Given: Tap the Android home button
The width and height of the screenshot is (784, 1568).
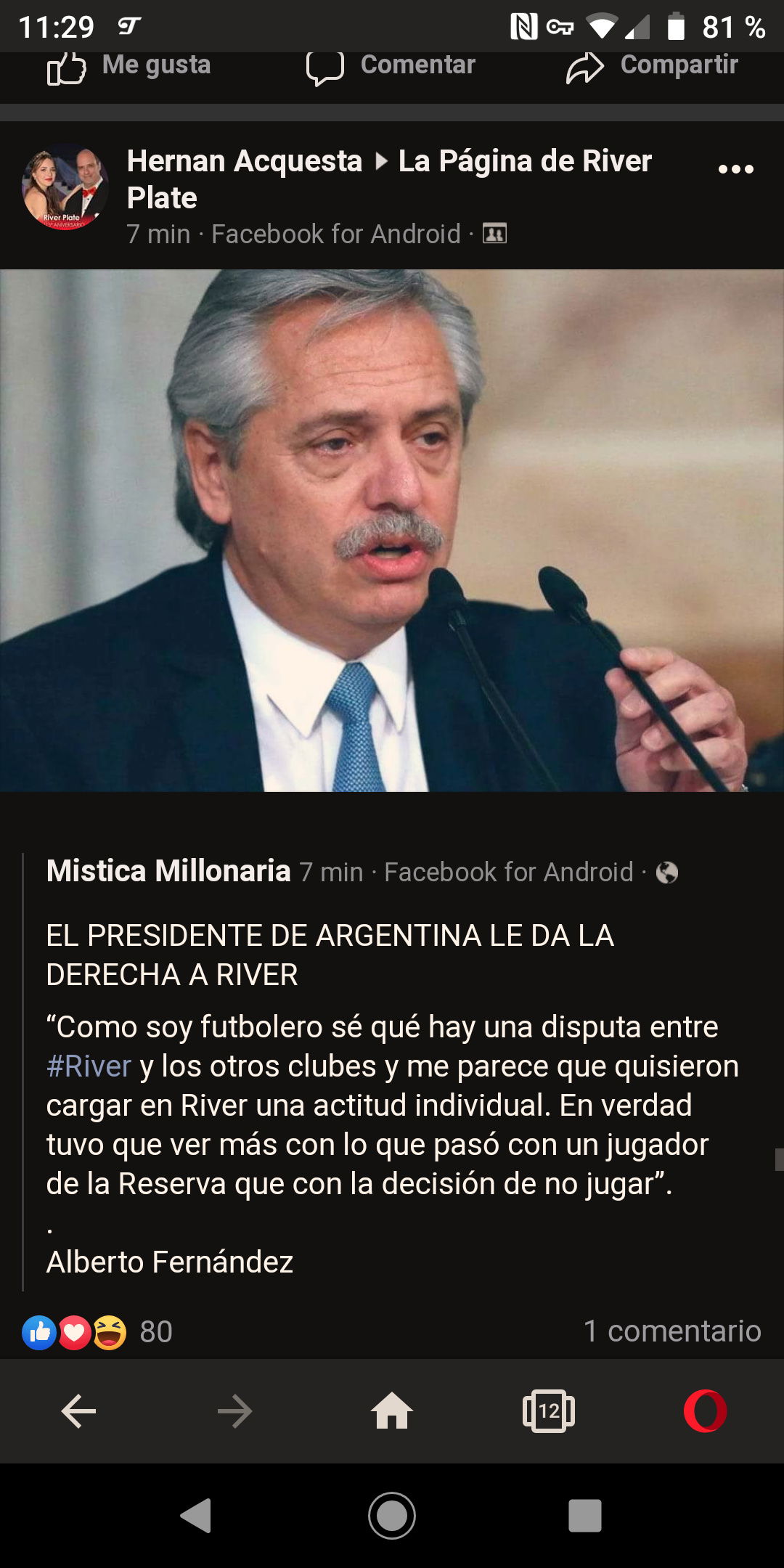Looking at the screenshot, I should click(392, 1516).
